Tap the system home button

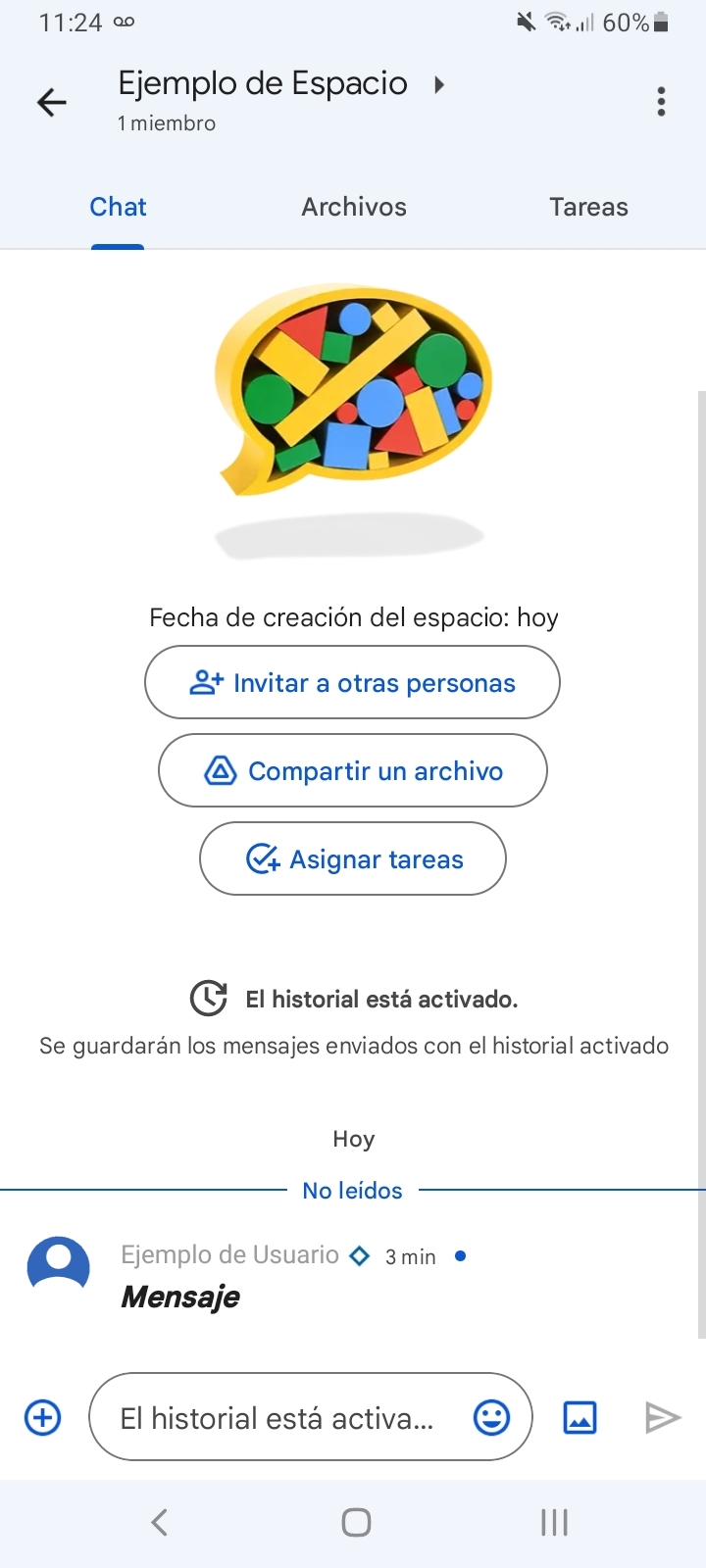coord(355,1522)
